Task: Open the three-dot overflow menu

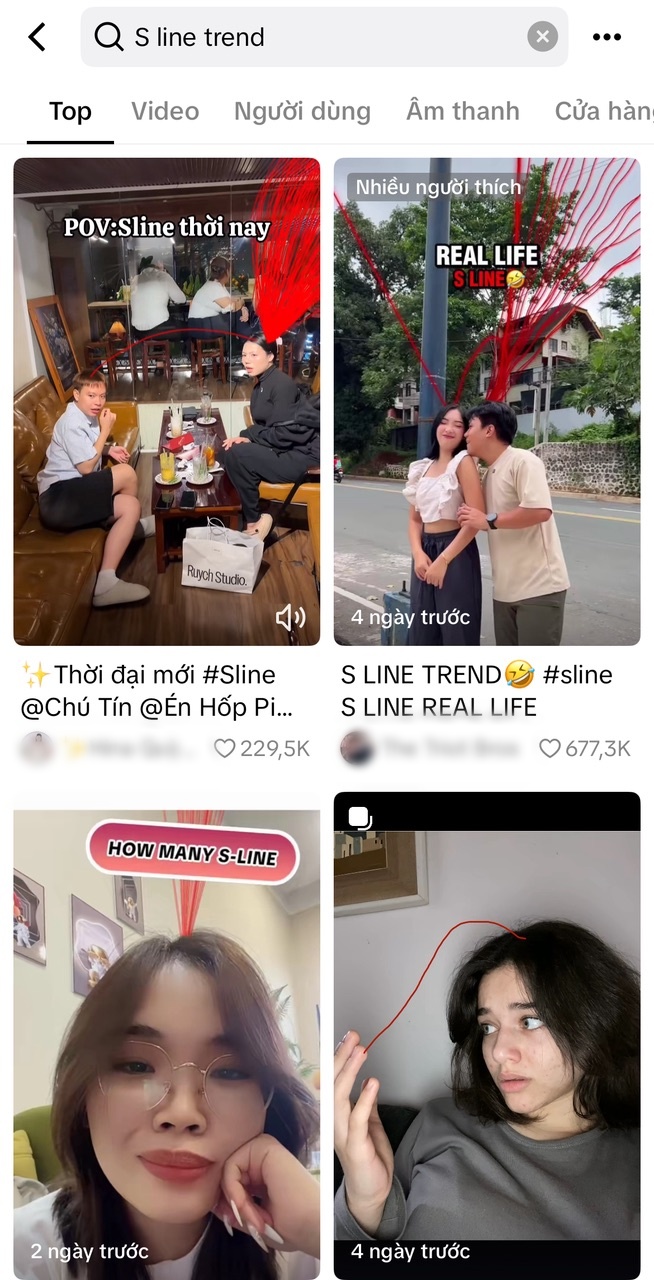Action: coord(606,38)
